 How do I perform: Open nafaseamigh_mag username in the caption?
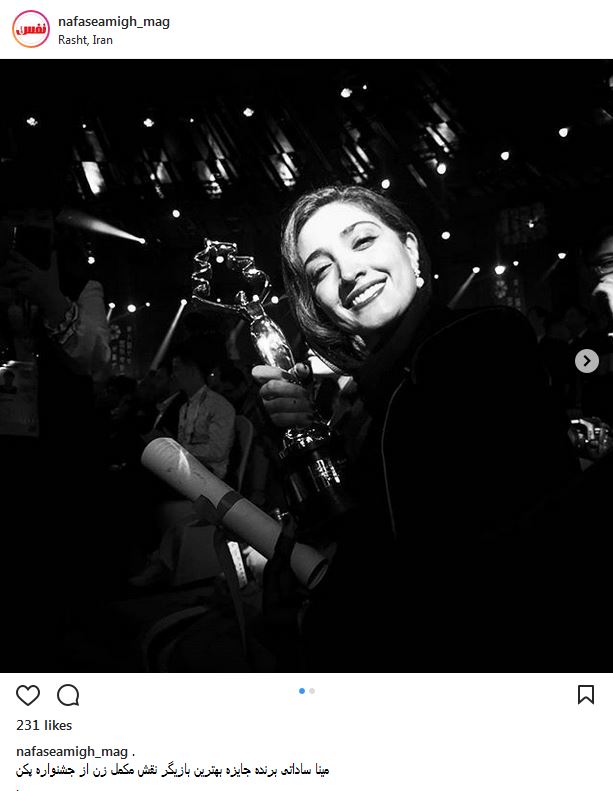tap(71, 751)
